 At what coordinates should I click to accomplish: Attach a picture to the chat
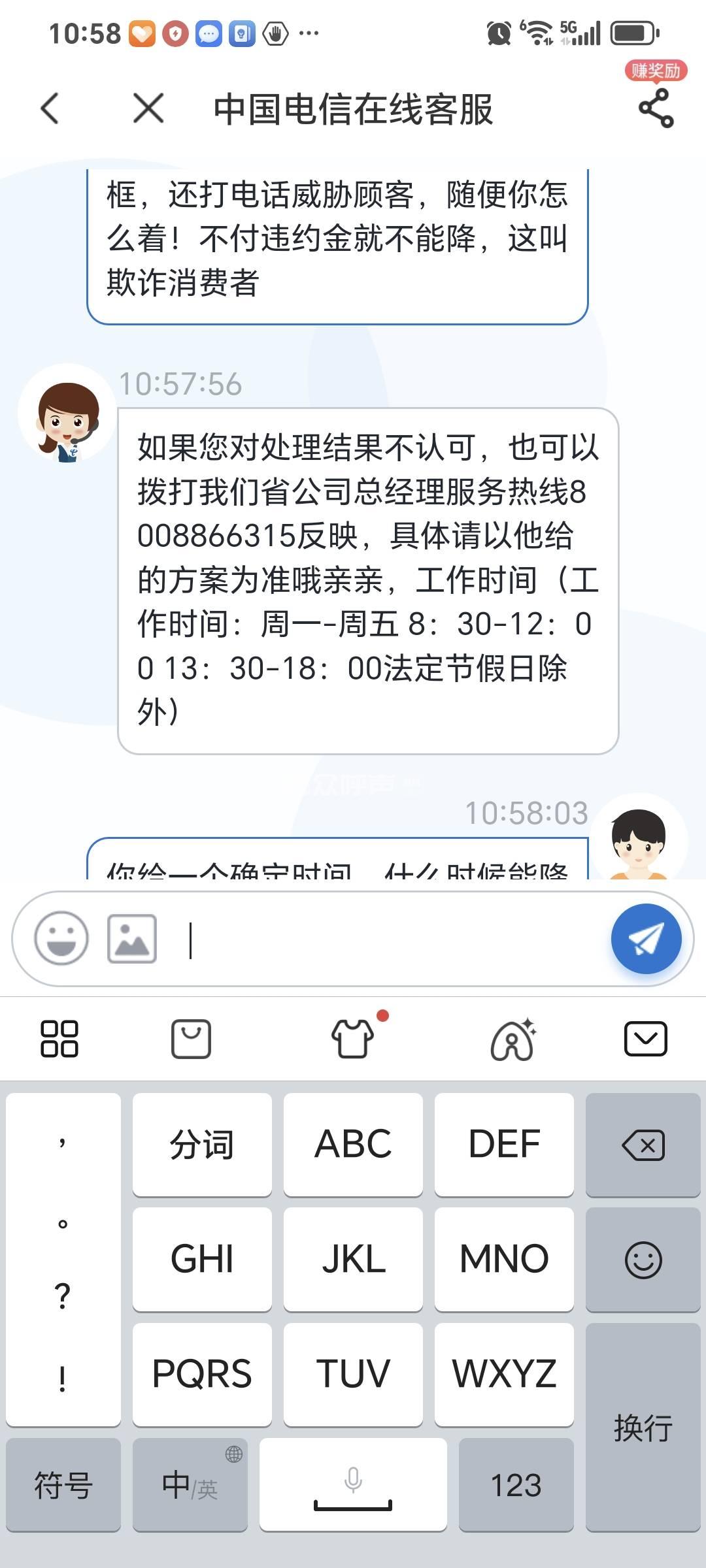132,939
